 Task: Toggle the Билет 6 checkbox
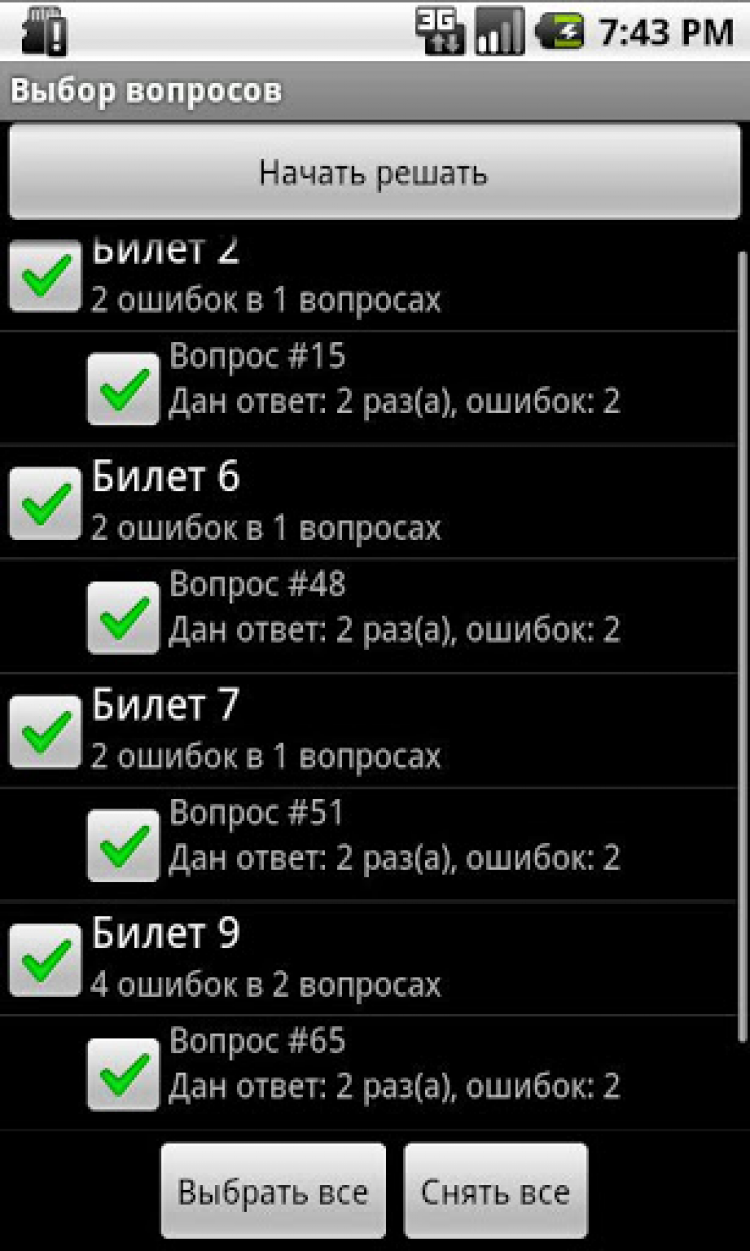[45, 503]
